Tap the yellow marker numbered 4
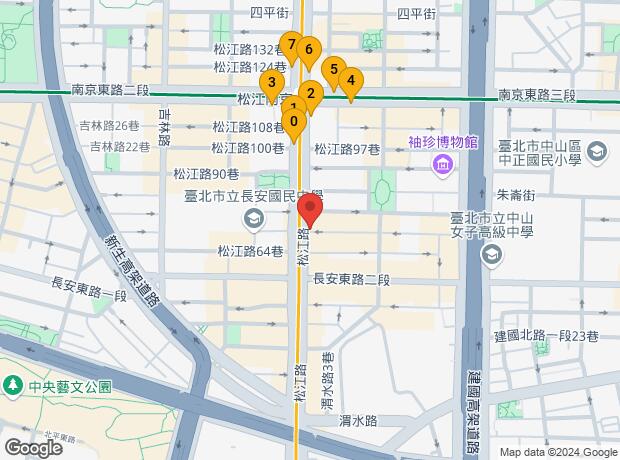620x460 pixels. click(x=350, y=82)
